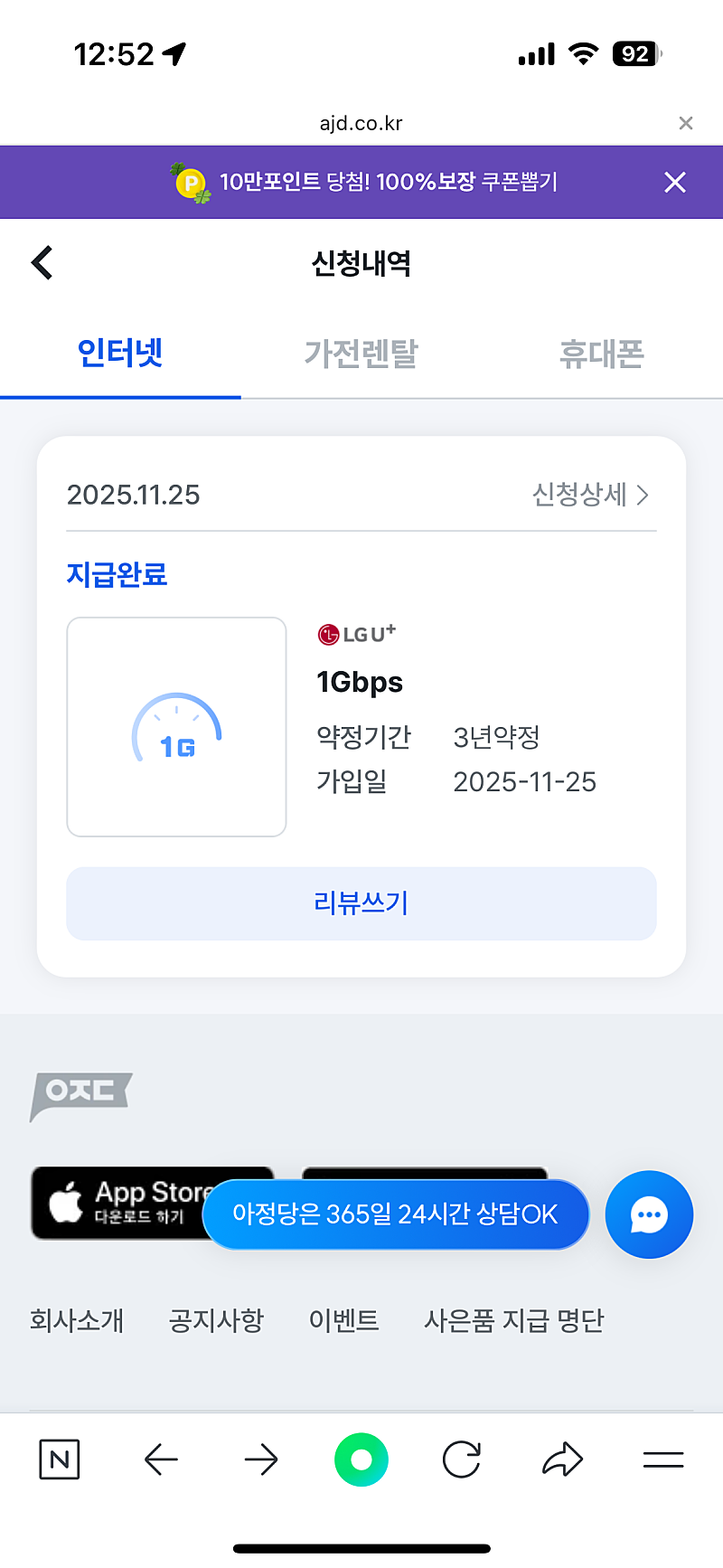
Task: Open the 회사소개 link
Action: pos(77,1321)
